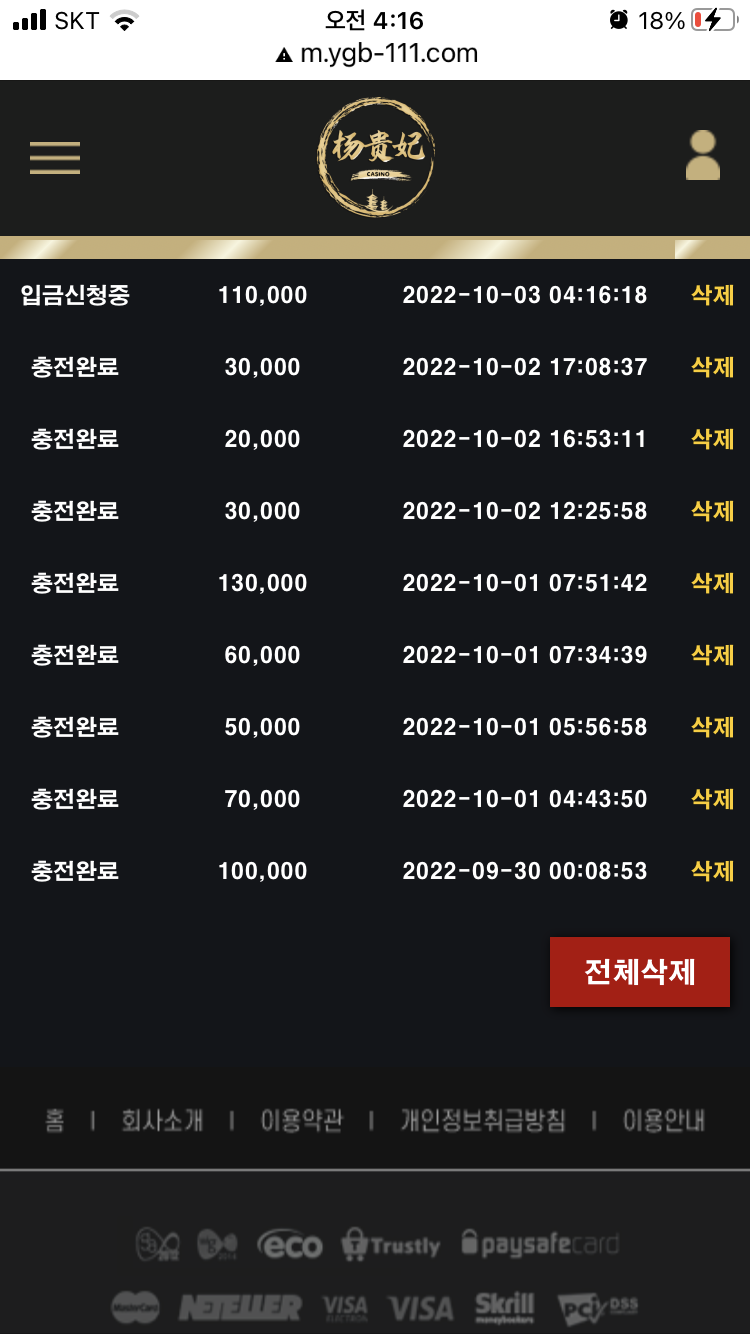The height and width of the screenshot is (1334, 750).
Task: Remove the entry dated 2022-10-02 12:25:58
Action: pyautogui.click(x=712, y=511)
